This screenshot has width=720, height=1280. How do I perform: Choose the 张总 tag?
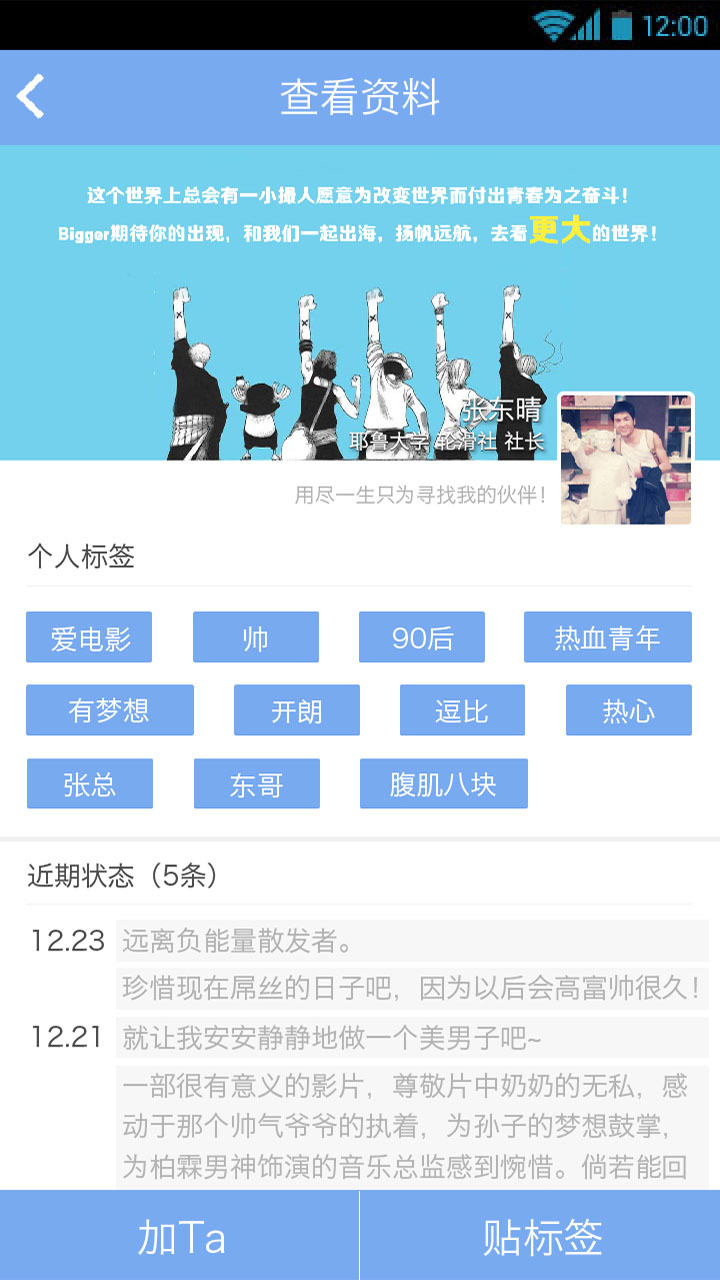click(90, 783)
